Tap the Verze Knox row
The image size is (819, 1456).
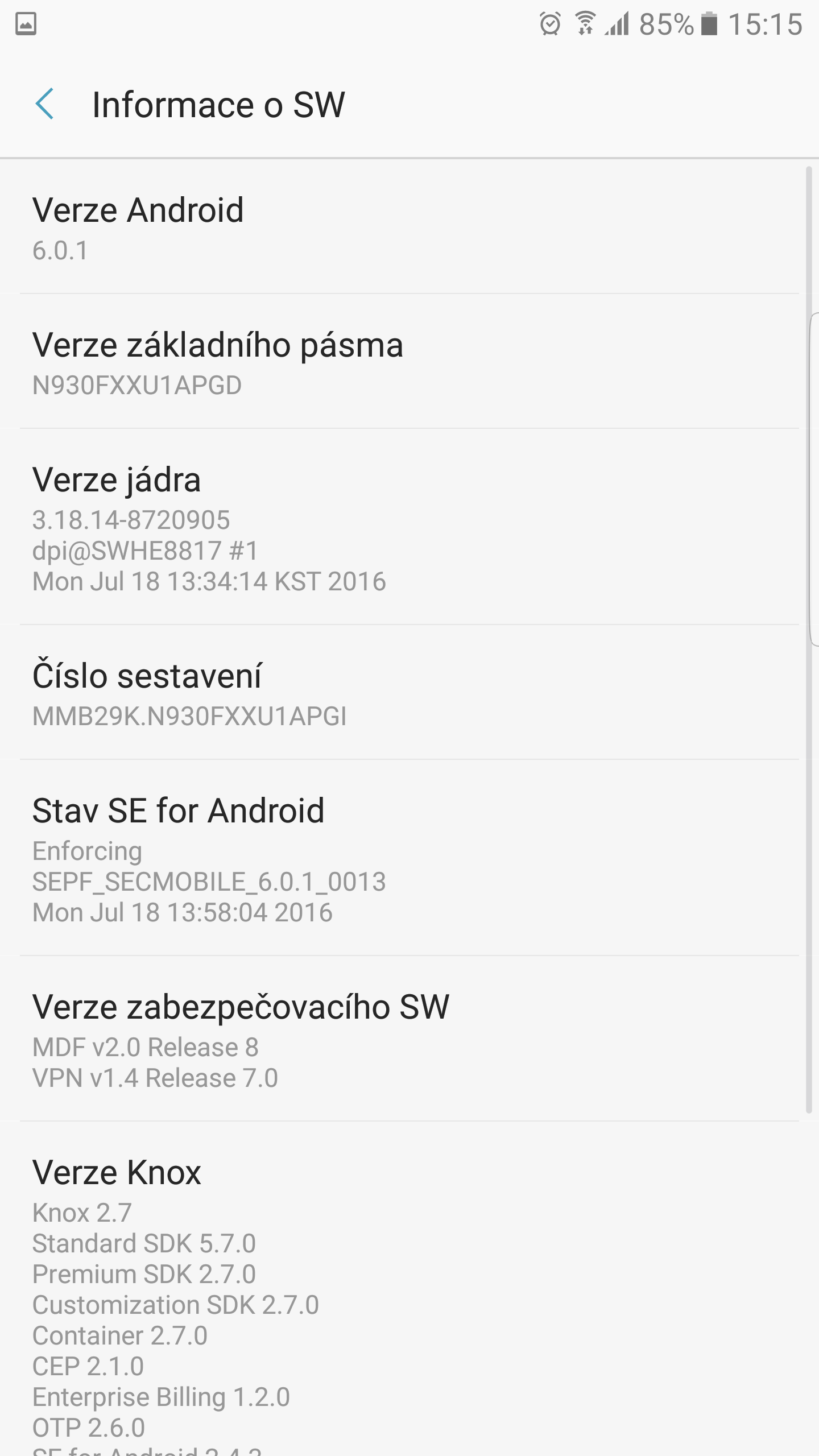(x=409, y=1289)
